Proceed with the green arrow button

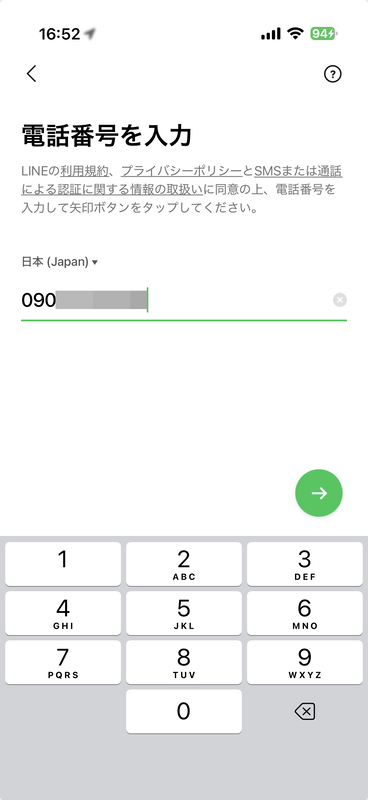pos(319,493)
